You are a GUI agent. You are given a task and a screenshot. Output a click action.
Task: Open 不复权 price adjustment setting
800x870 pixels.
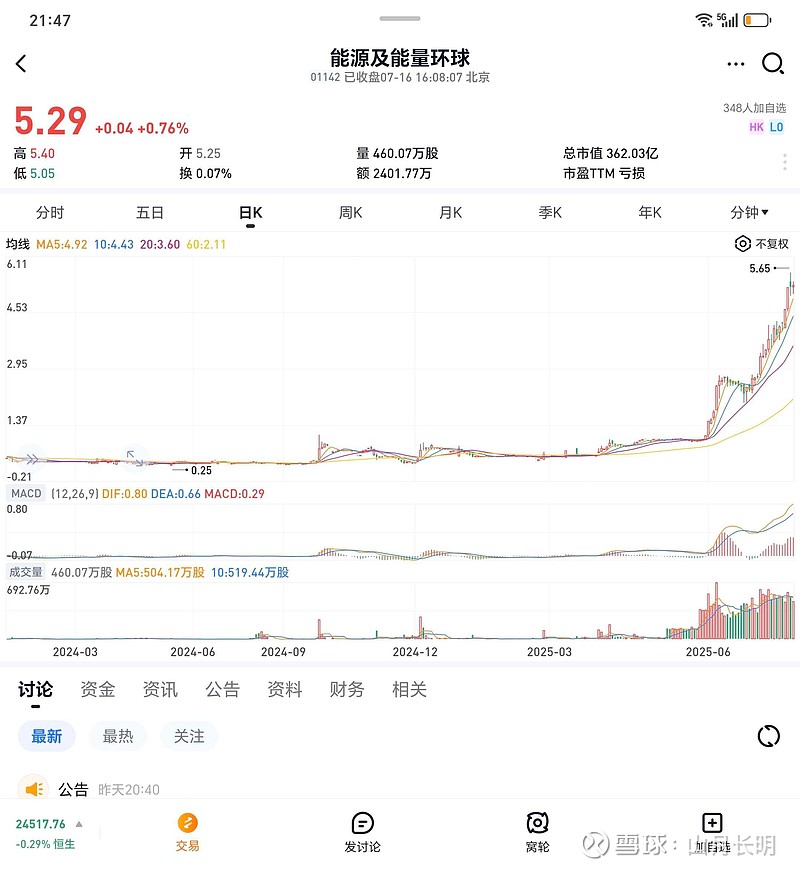[762, 243]
